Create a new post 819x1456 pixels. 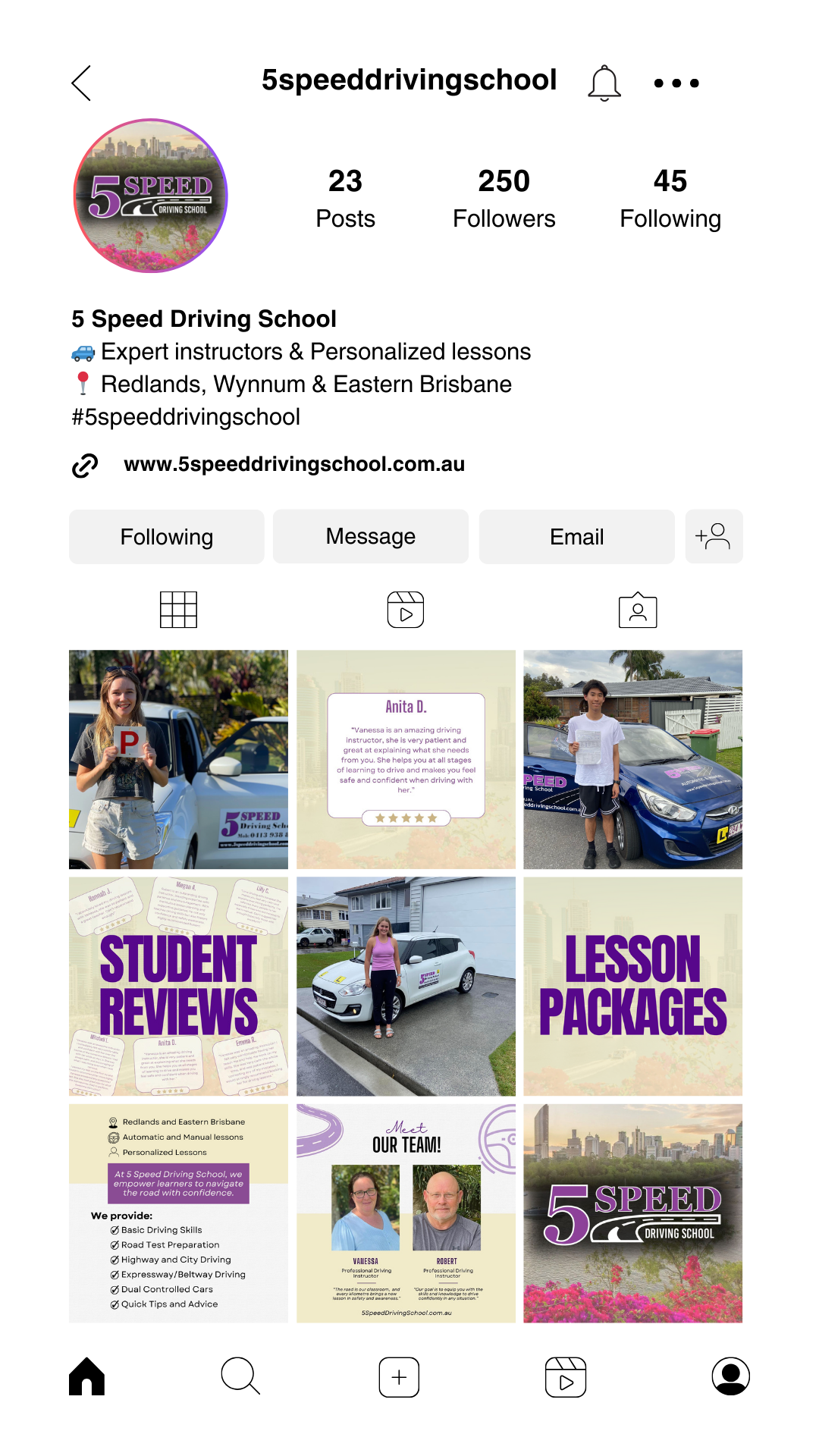[x=400, y=1376]
